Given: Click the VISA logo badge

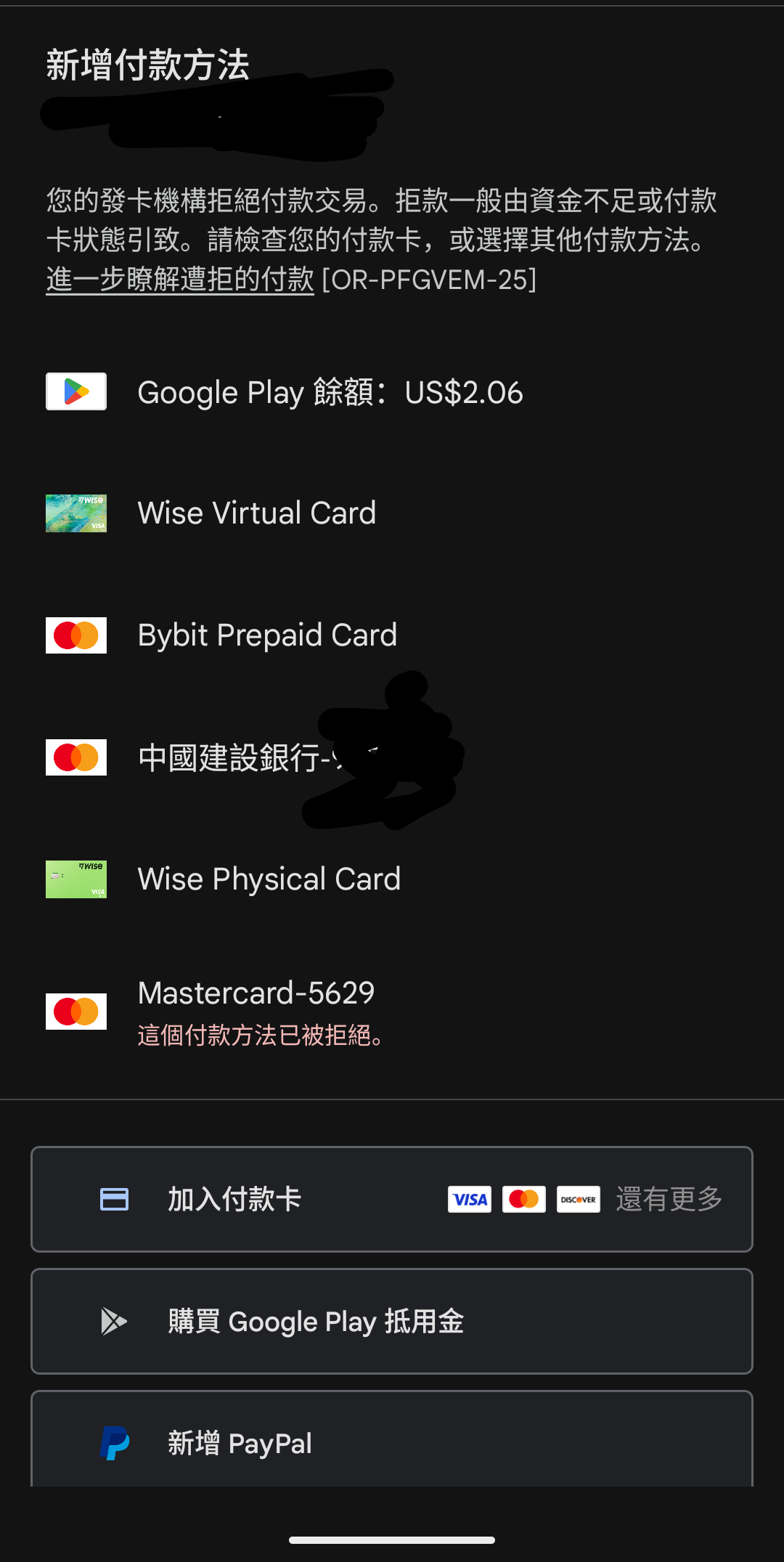Looking at the screenshot, I should pos(469,1199).
